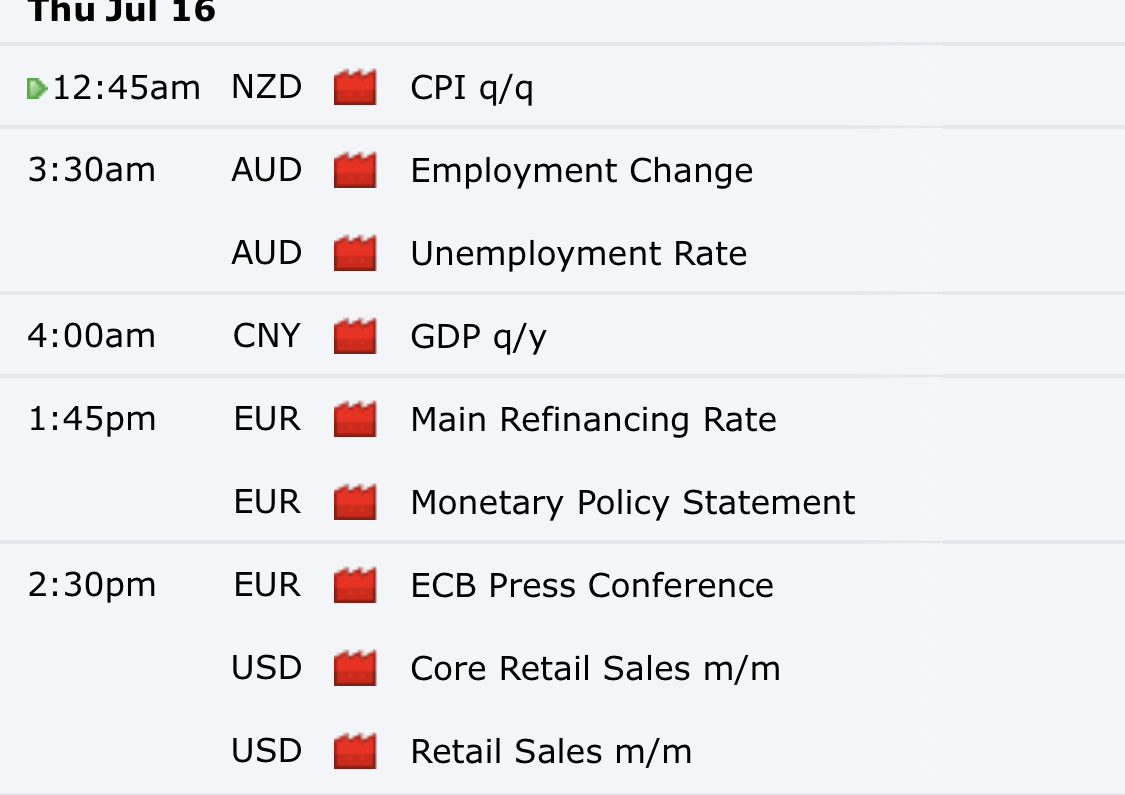This screenshot has height=795, width=1125.
Task: Tap the USD Retail Sales m/m row
Action: pyautogui.click(x=550, y=751)
